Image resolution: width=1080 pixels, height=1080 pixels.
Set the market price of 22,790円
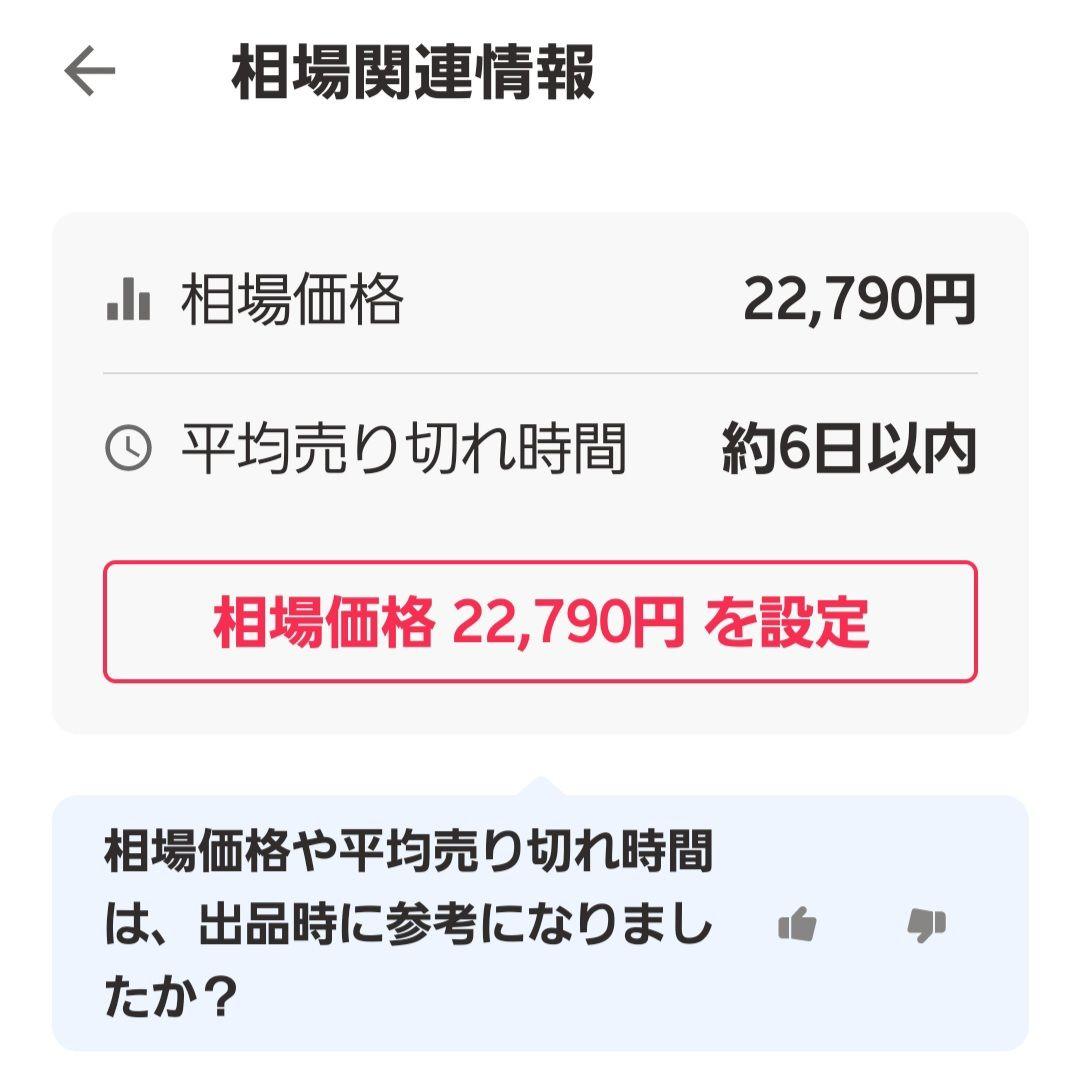(x=540, y=622)
